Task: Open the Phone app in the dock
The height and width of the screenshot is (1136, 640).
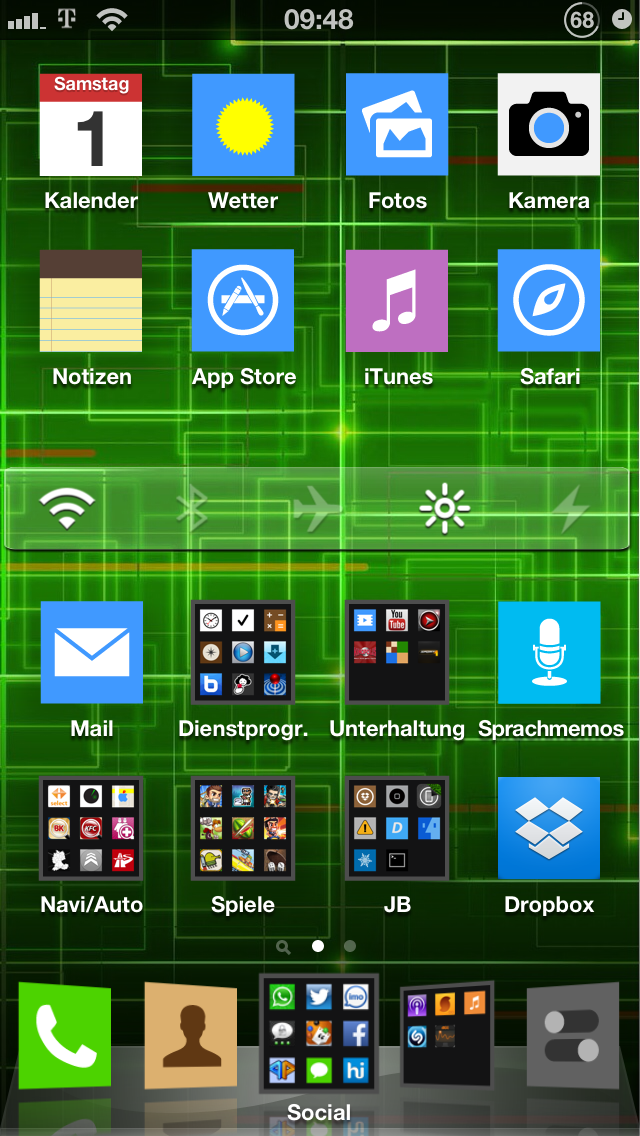Action: point(65,1035)
